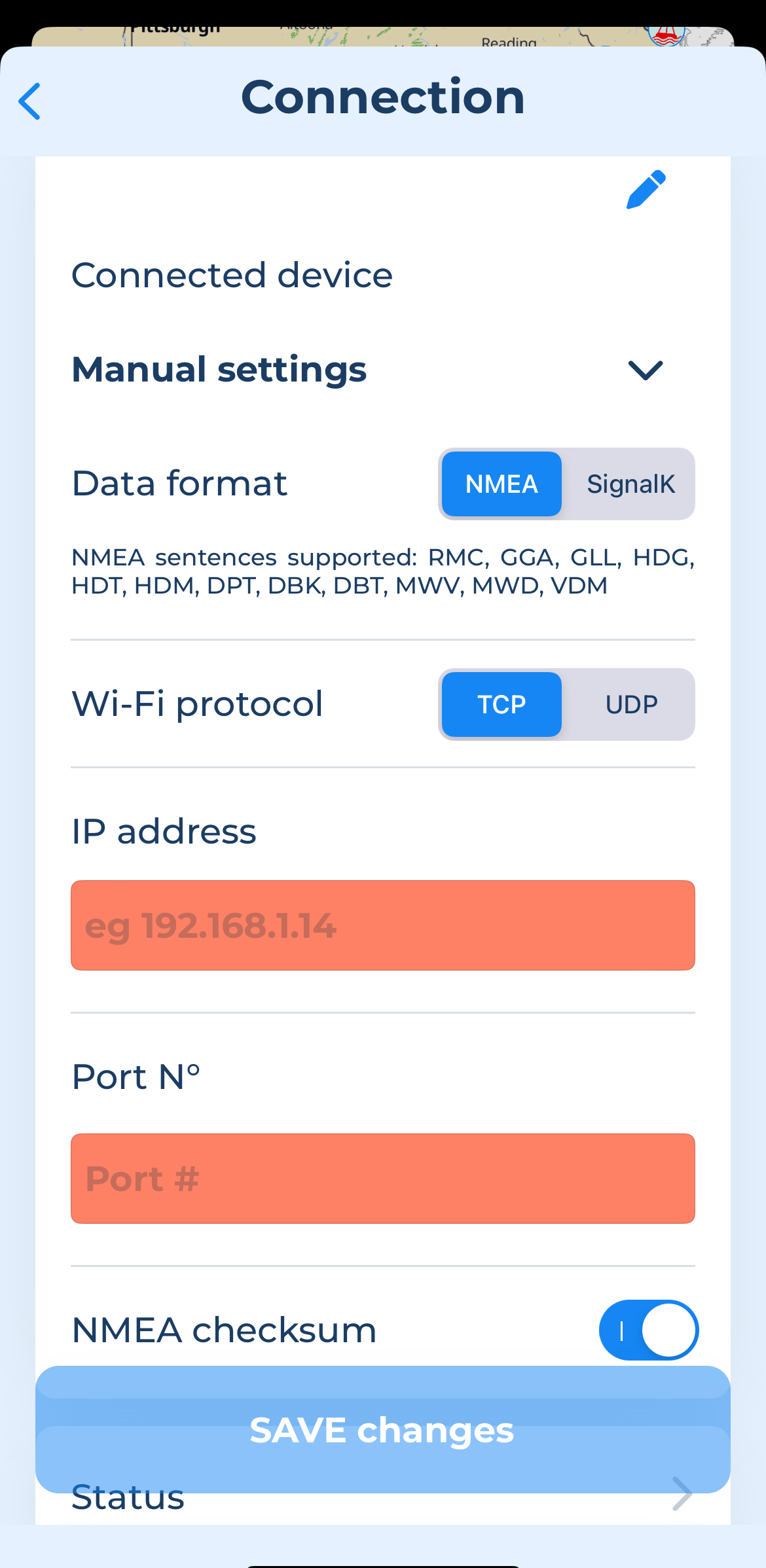This screenshot has height=1568, width=766.
Task: Go back from the Connection screen
Action: coord(29,101)
